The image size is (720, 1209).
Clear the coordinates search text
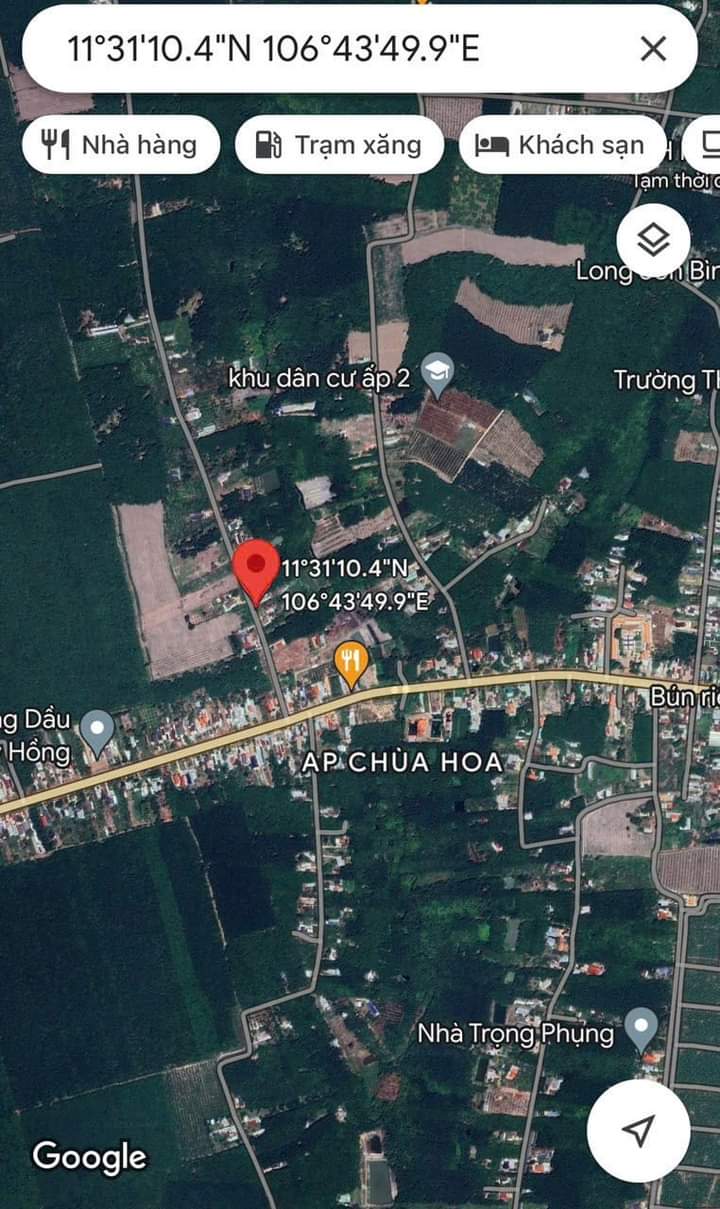[x=653, y=48]
